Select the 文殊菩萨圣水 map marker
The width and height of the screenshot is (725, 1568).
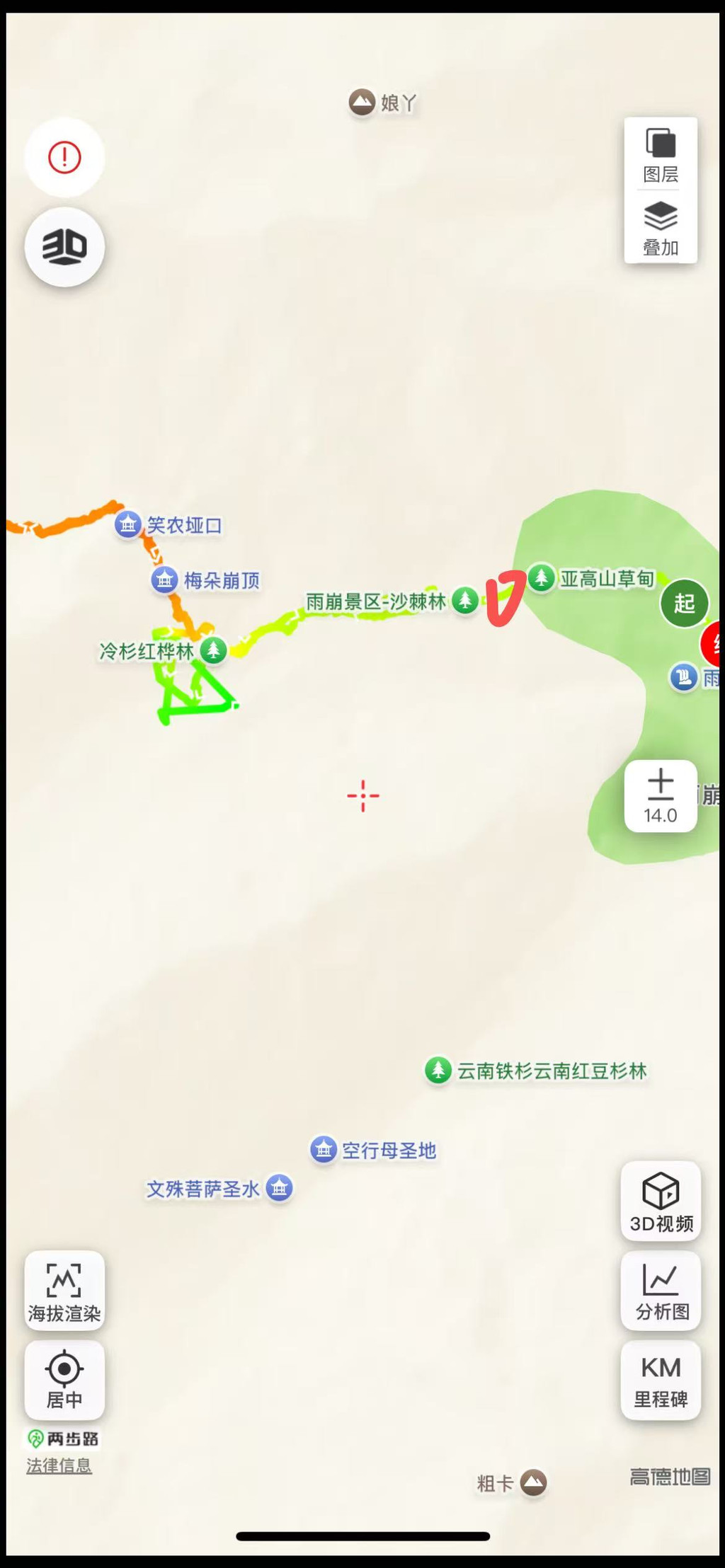[279, 1188]
